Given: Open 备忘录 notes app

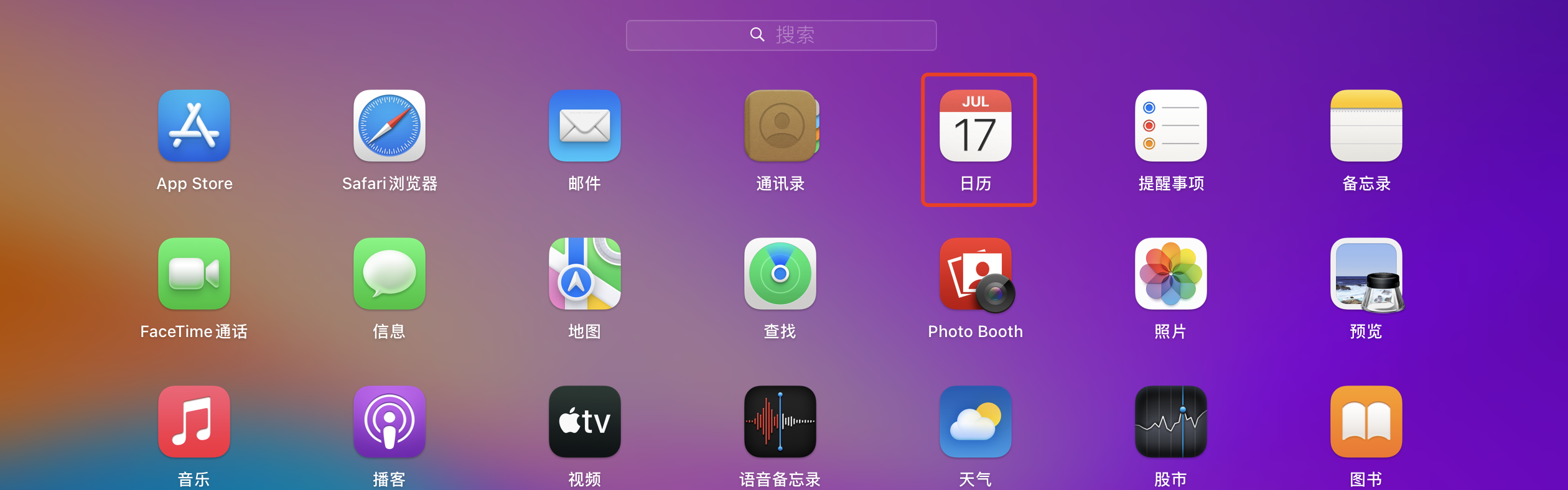Looking at the screenshot, I should click(1366, 126).
